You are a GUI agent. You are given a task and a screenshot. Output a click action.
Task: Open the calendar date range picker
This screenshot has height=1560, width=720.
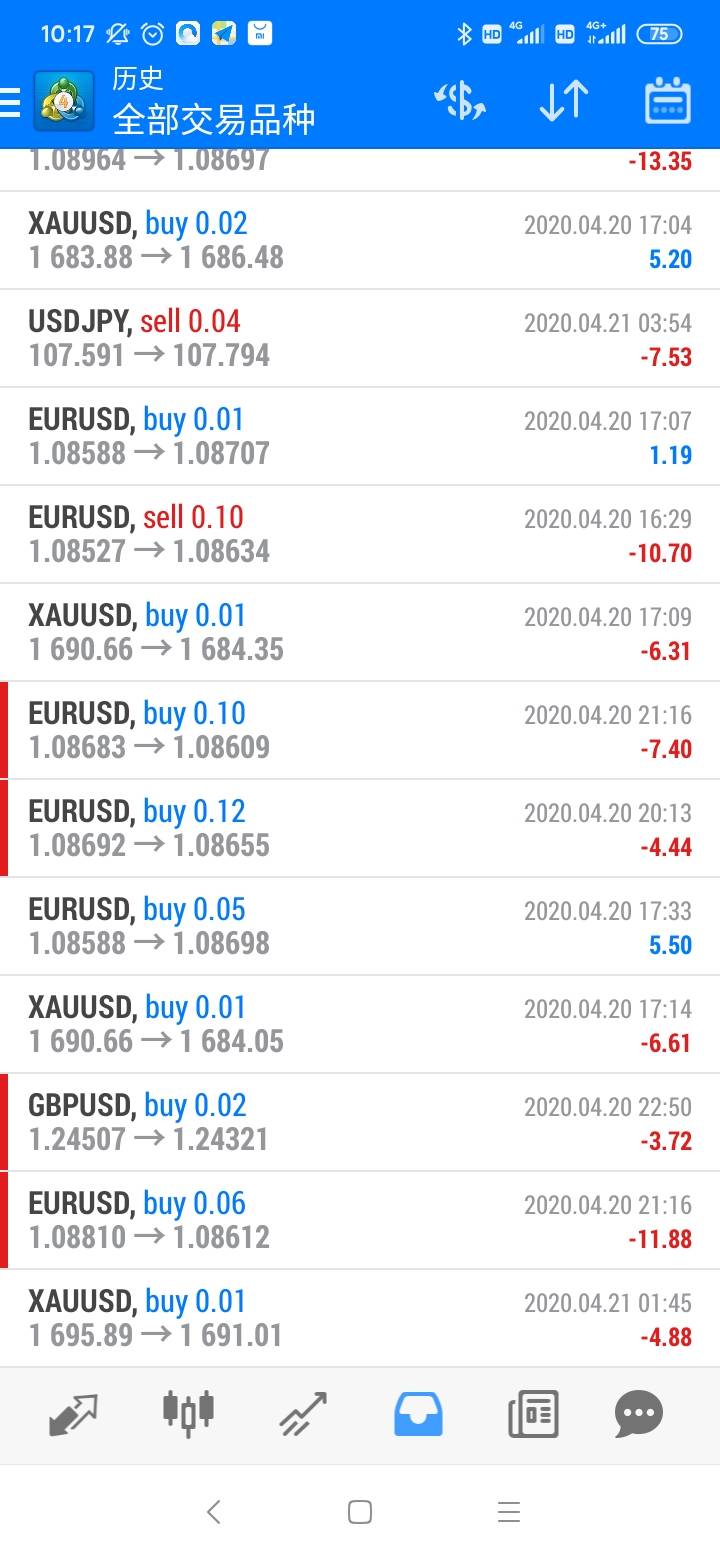[668, 101]
